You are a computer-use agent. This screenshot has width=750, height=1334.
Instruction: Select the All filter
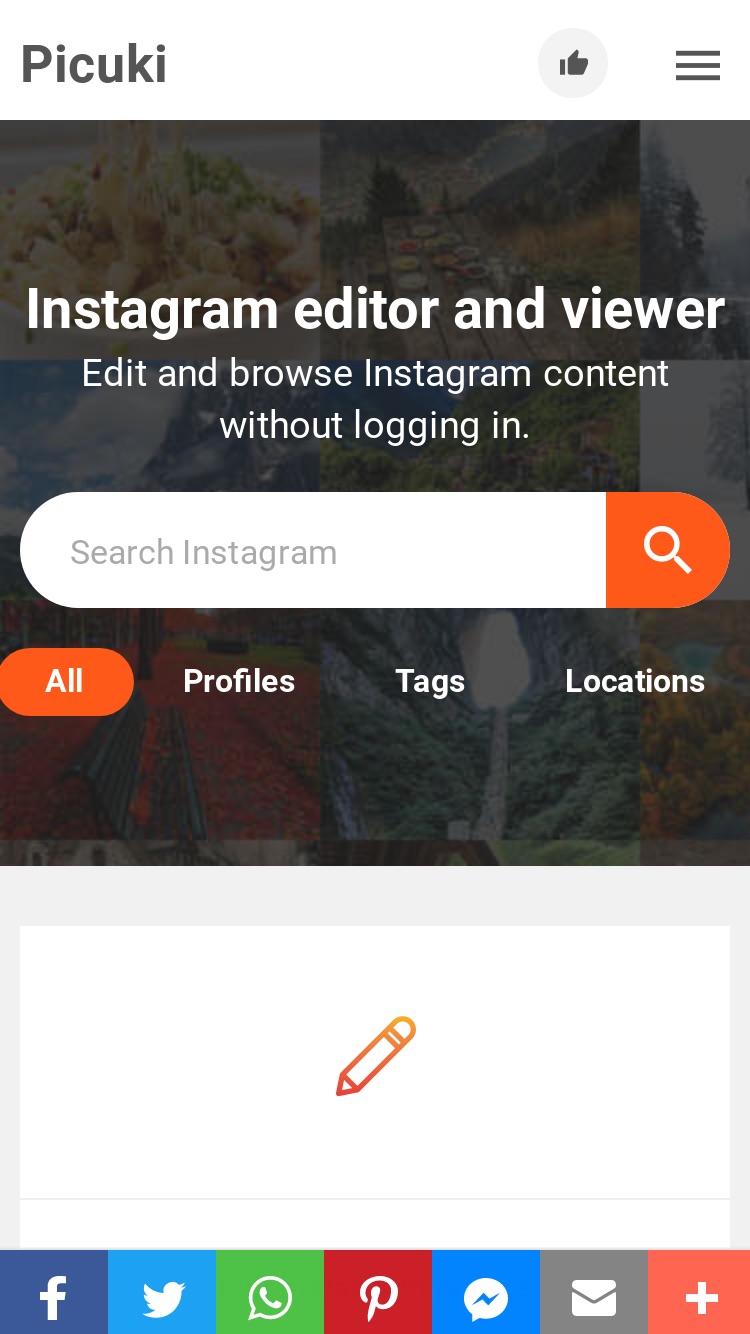[x=65, y=682]
